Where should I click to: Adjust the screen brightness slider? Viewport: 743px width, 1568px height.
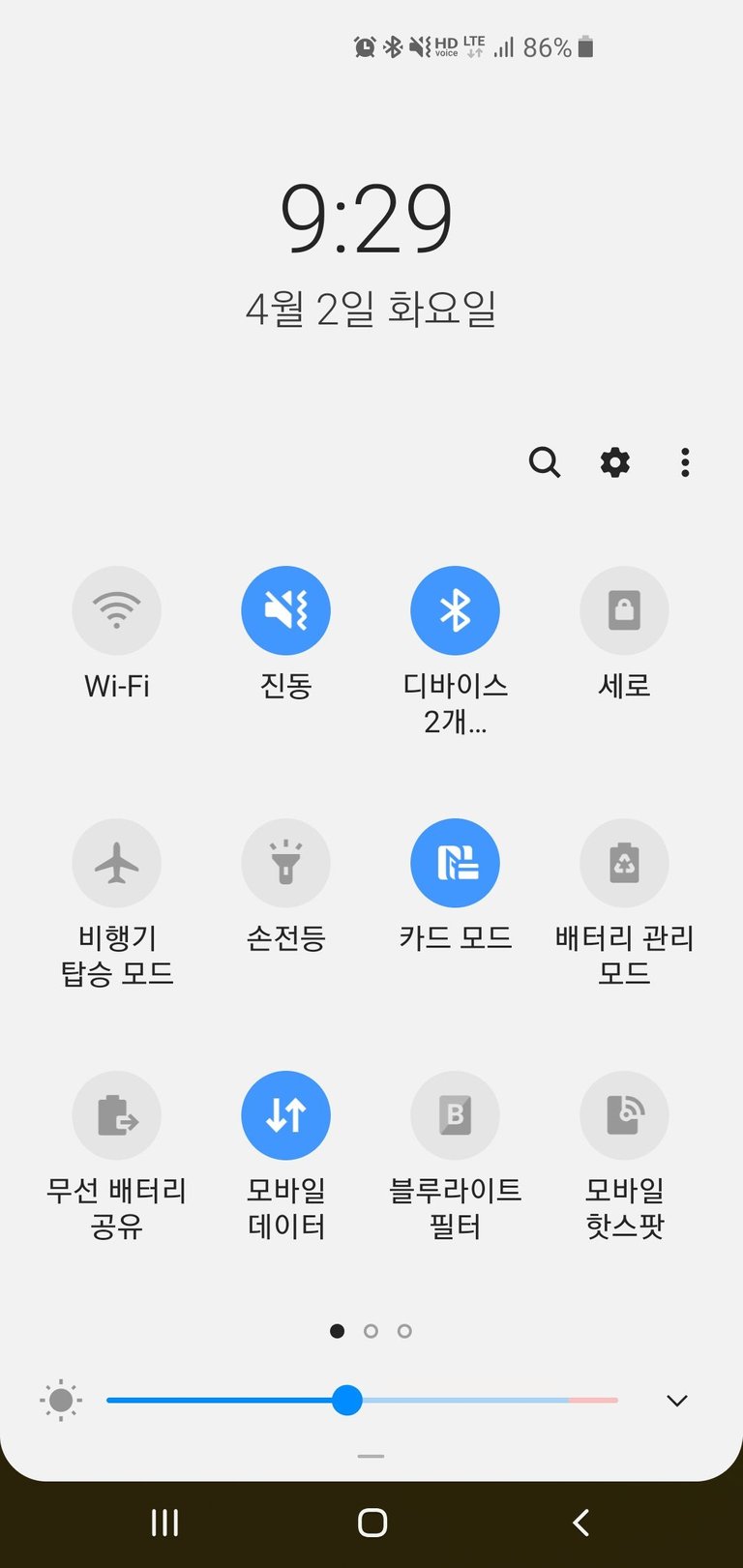(x=346, y=1400)
